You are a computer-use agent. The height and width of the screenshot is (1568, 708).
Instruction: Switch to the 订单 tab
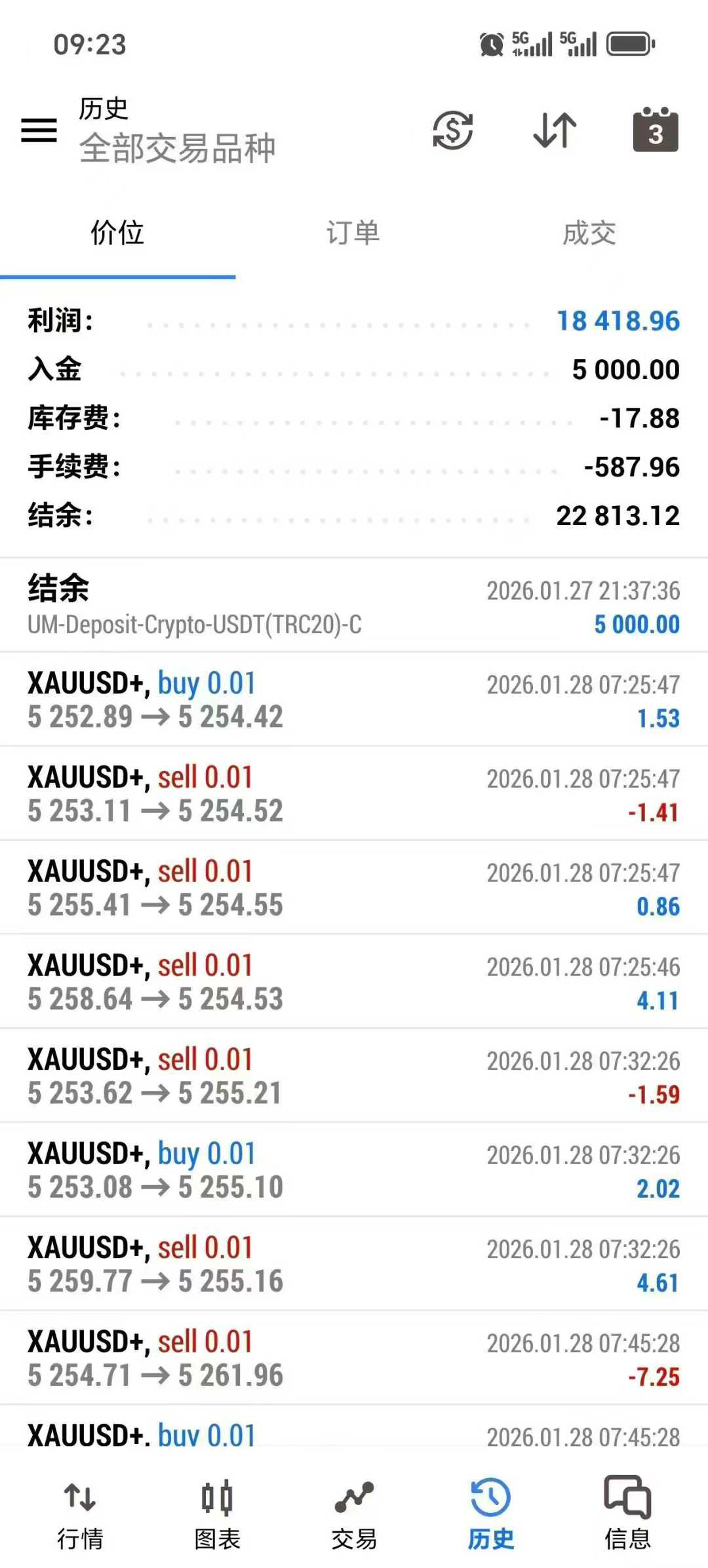point(354,233)
